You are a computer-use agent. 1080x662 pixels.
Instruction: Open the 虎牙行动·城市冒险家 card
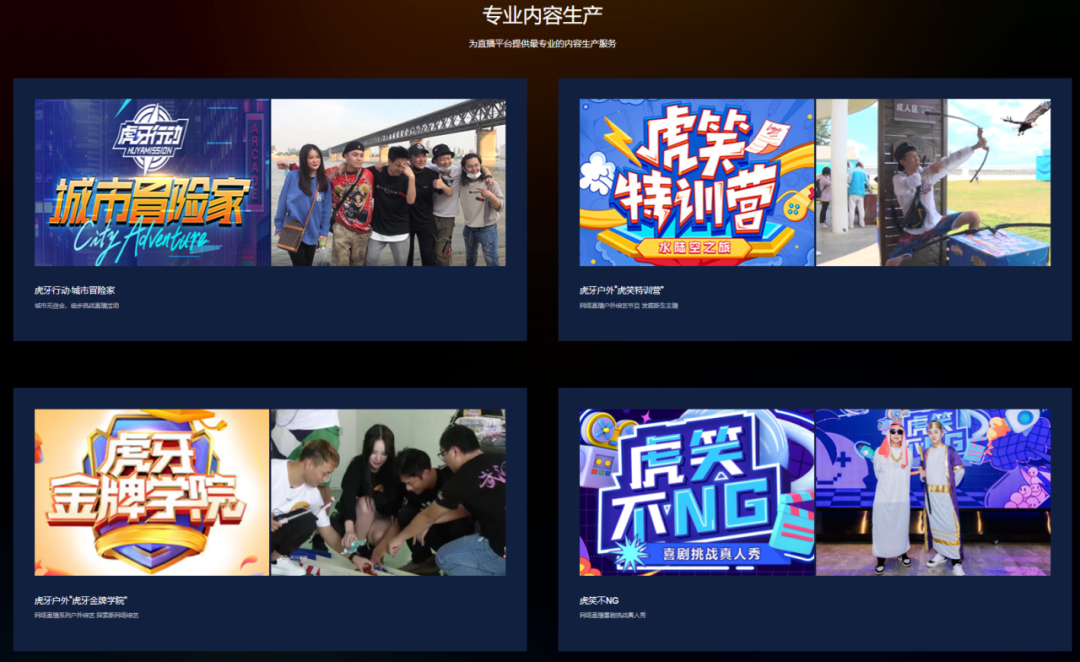[270, 210]
